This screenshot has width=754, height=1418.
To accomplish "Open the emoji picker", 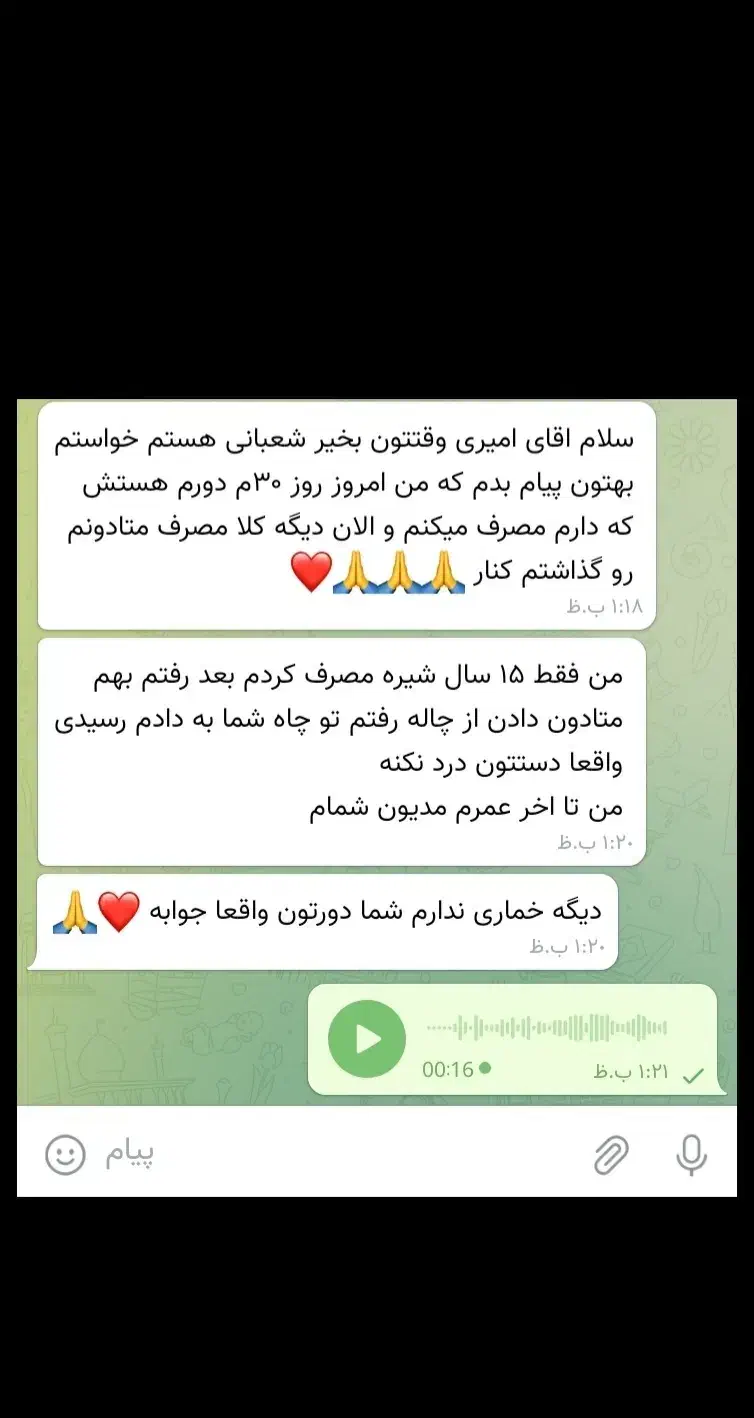I will (64, 1154).
